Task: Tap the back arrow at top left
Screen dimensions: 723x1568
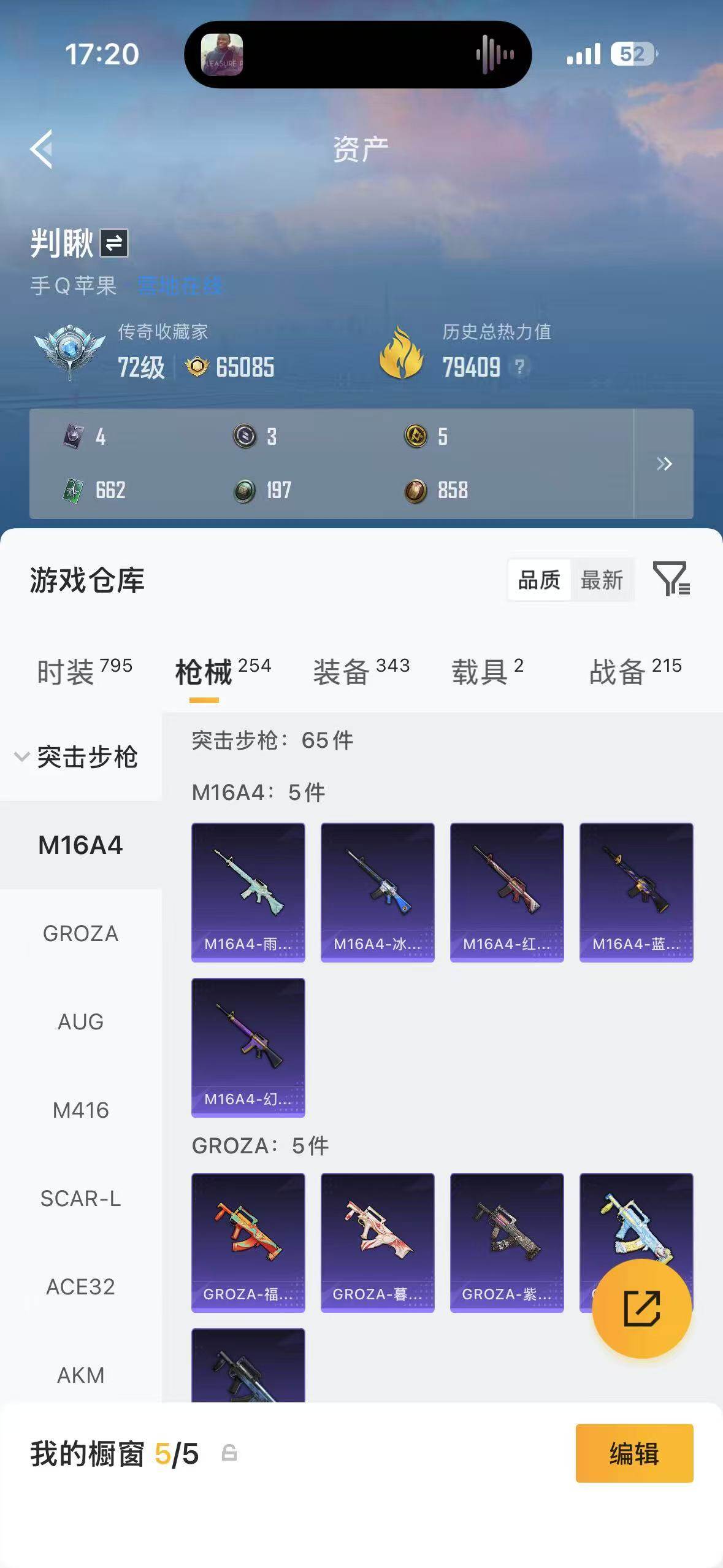Action: [41, 150]
